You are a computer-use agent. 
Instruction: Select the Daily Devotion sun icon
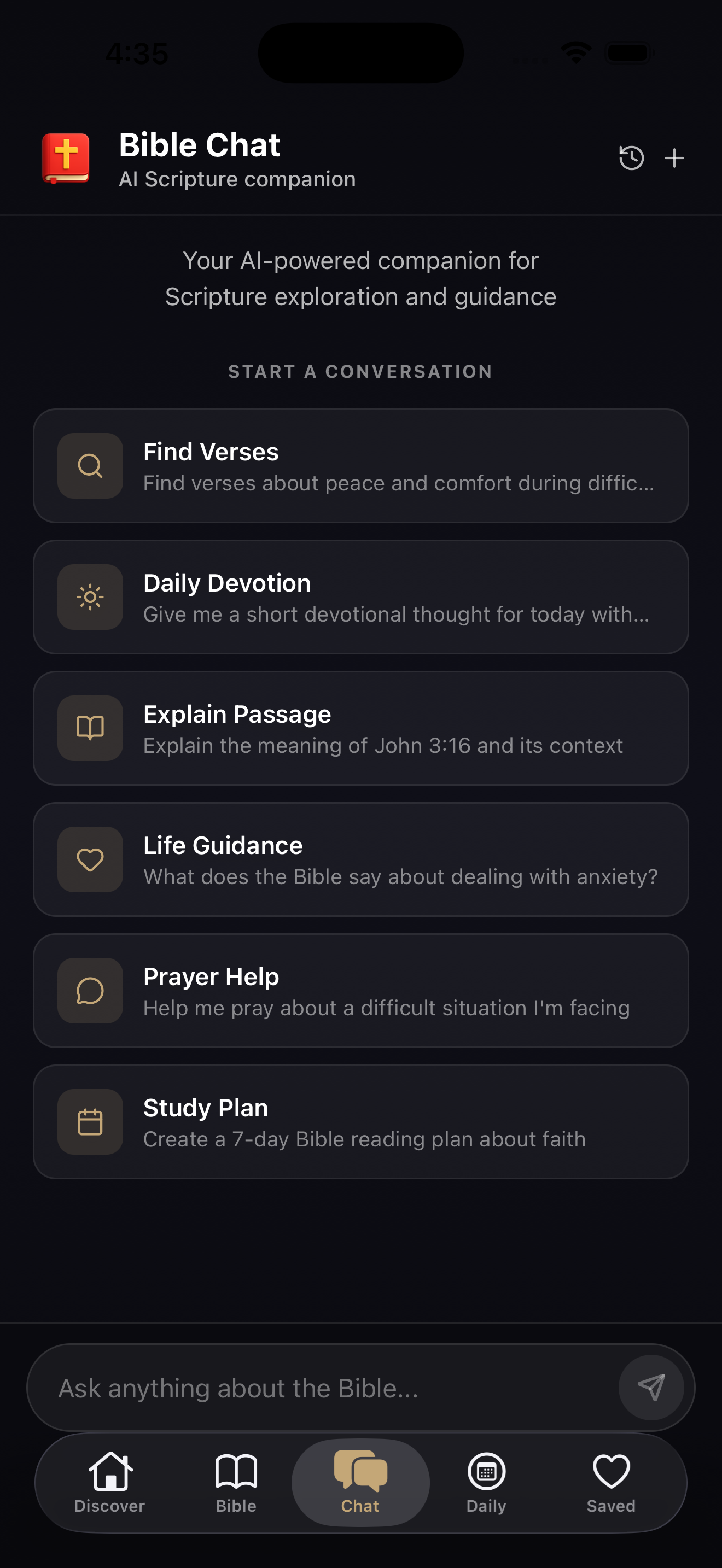click(90, 597)
